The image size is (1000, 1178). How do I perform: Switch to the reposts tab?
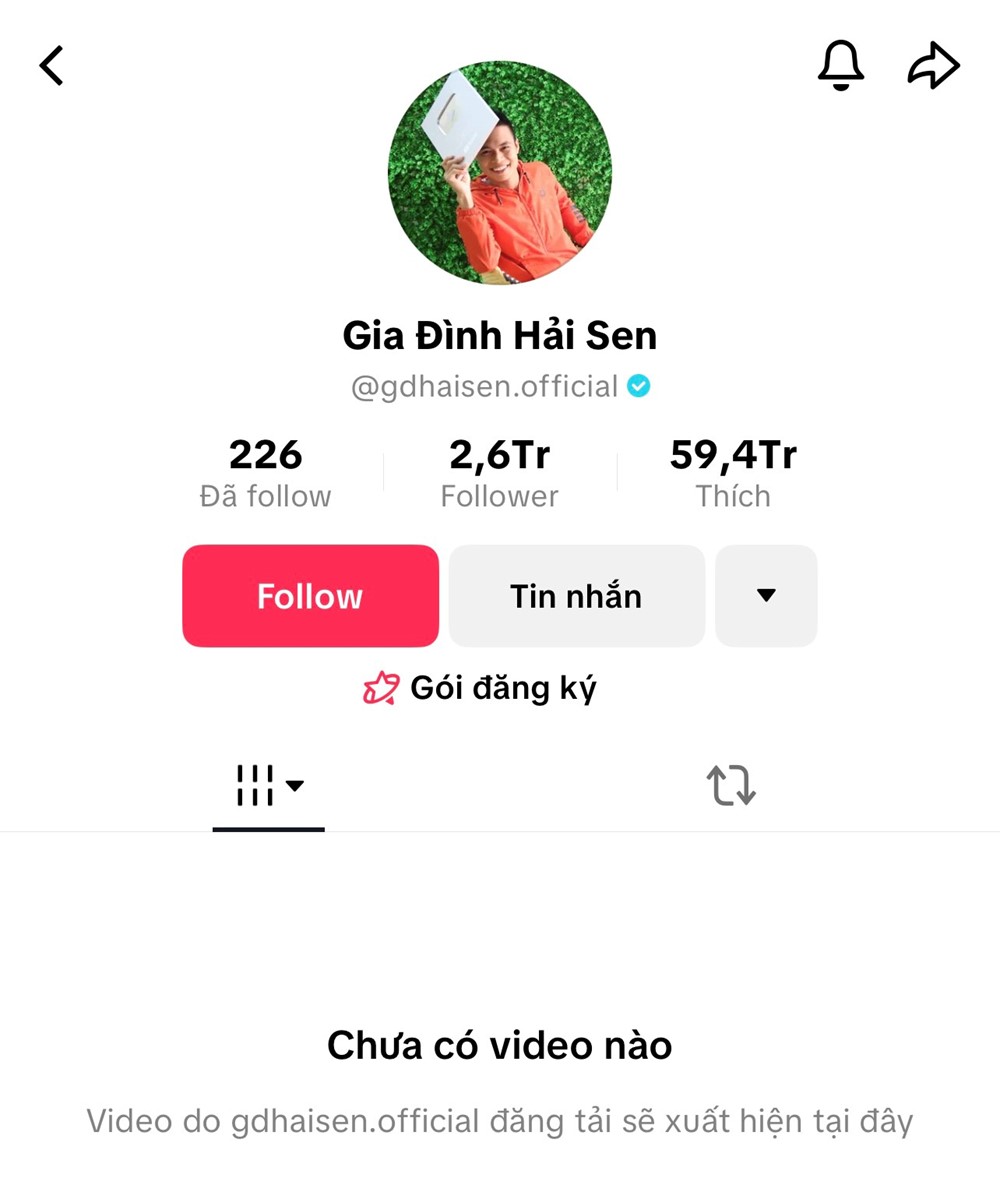pyautogui.click(x=731, y=786)
